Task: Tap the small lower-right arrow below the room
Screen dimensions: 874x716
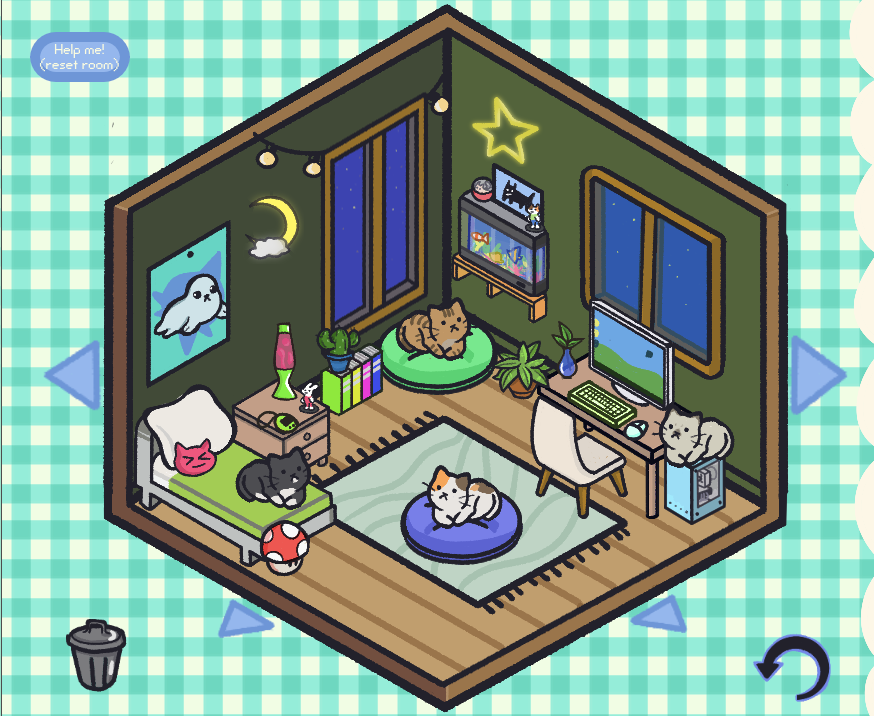Action: 664,614
